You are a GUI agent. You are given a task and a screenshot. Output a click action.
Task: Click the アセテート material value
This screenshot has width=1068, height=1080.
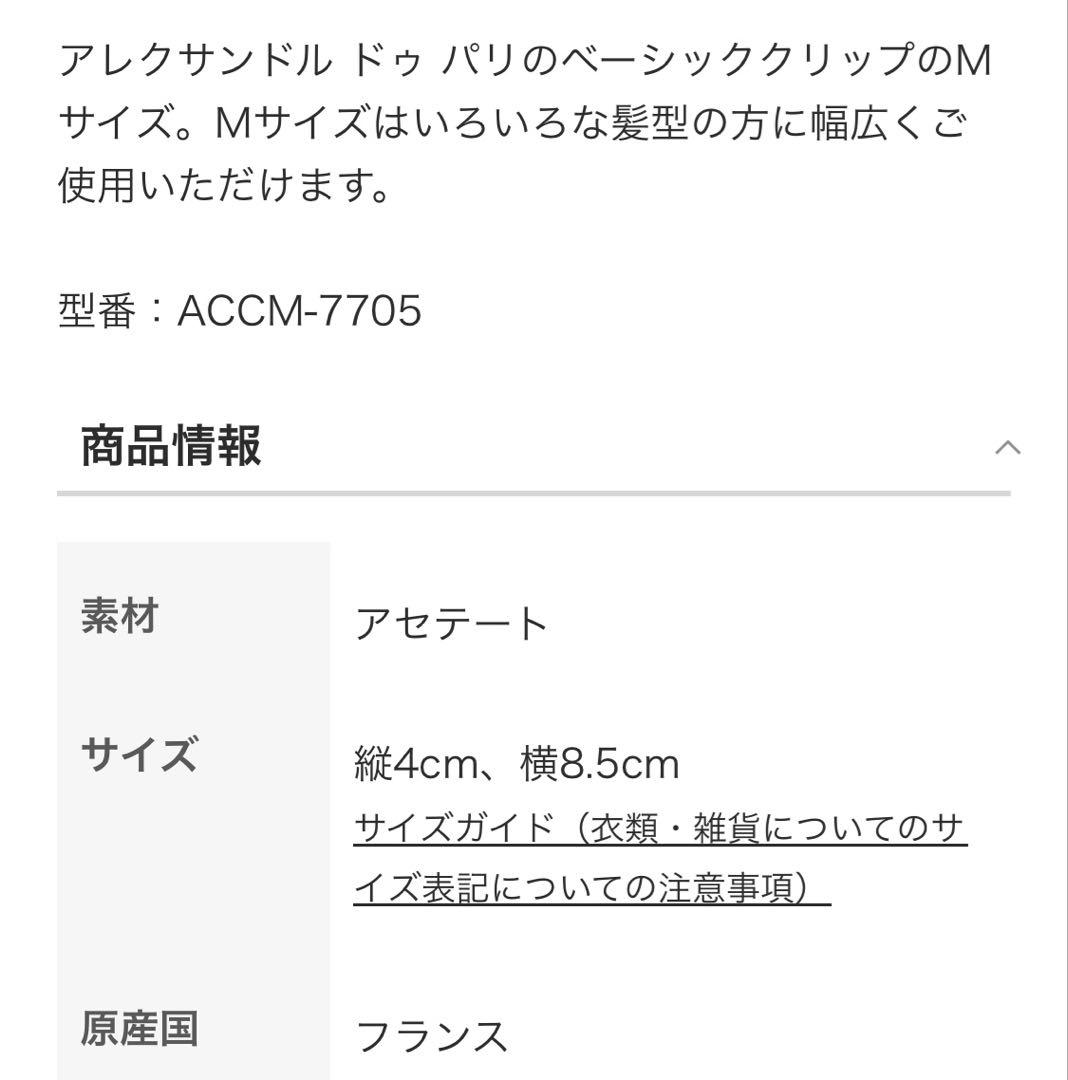click(450, 622)
